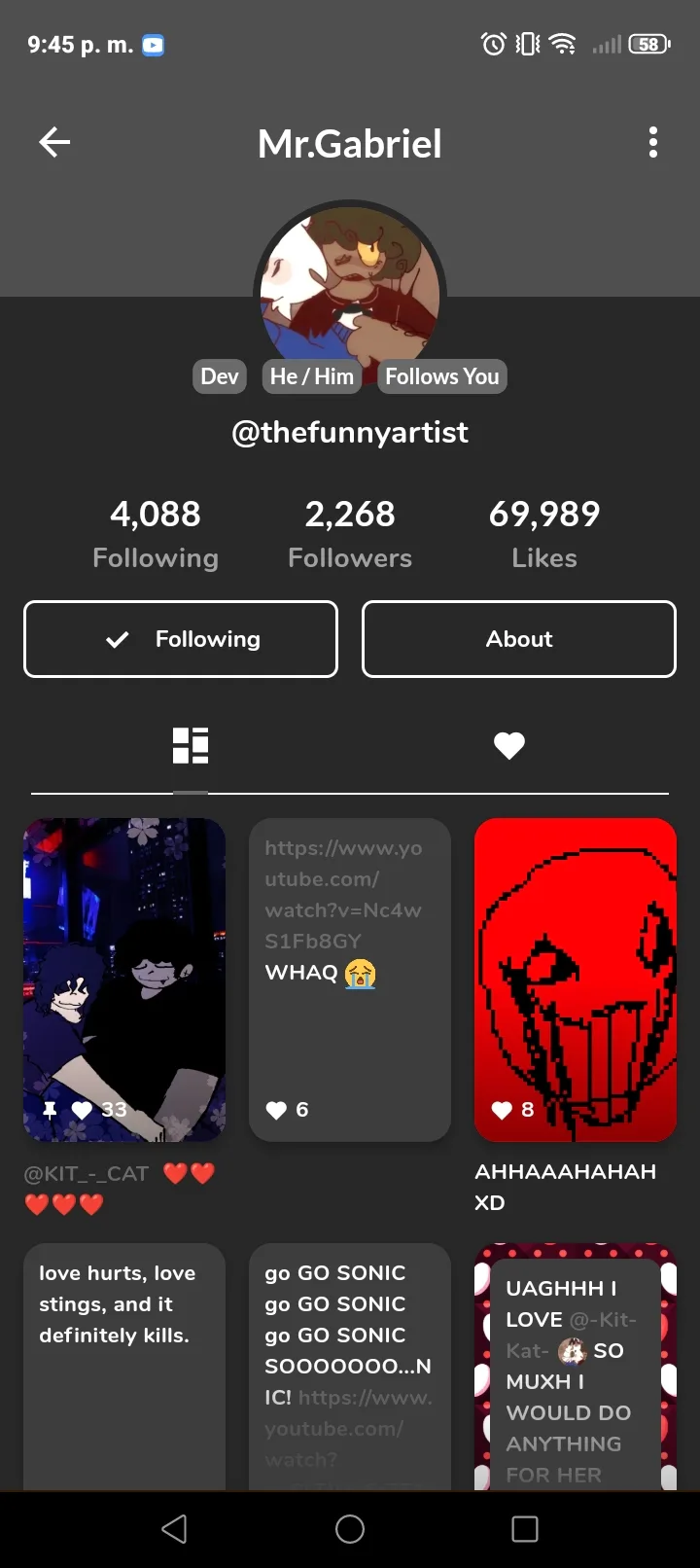This screenshot has width=700, height=1568.
Task: Open the red pixel face post
Action: point(576,979)
